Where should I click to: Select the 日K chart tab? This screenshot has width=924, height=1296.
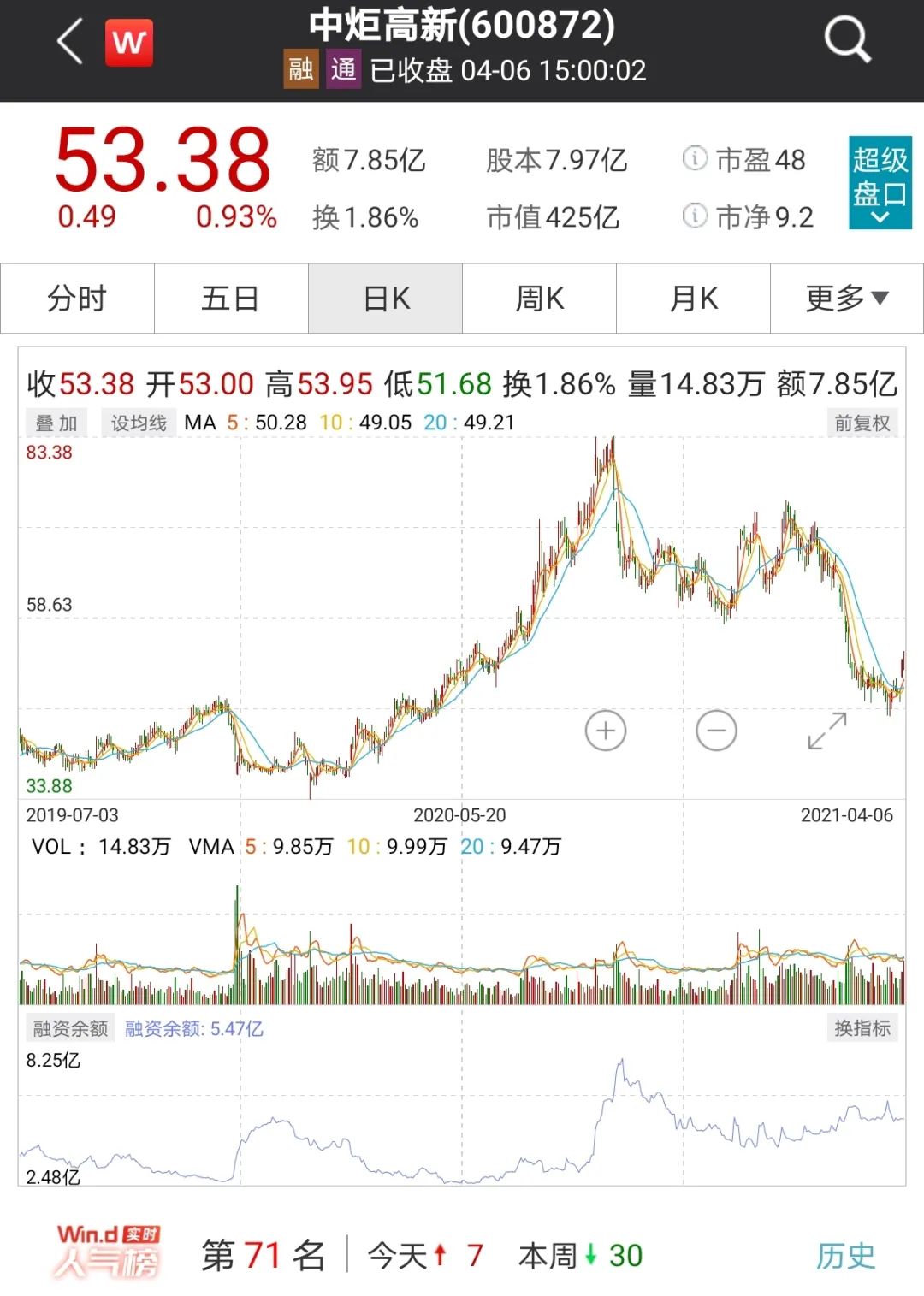click(x=386, y=299)
